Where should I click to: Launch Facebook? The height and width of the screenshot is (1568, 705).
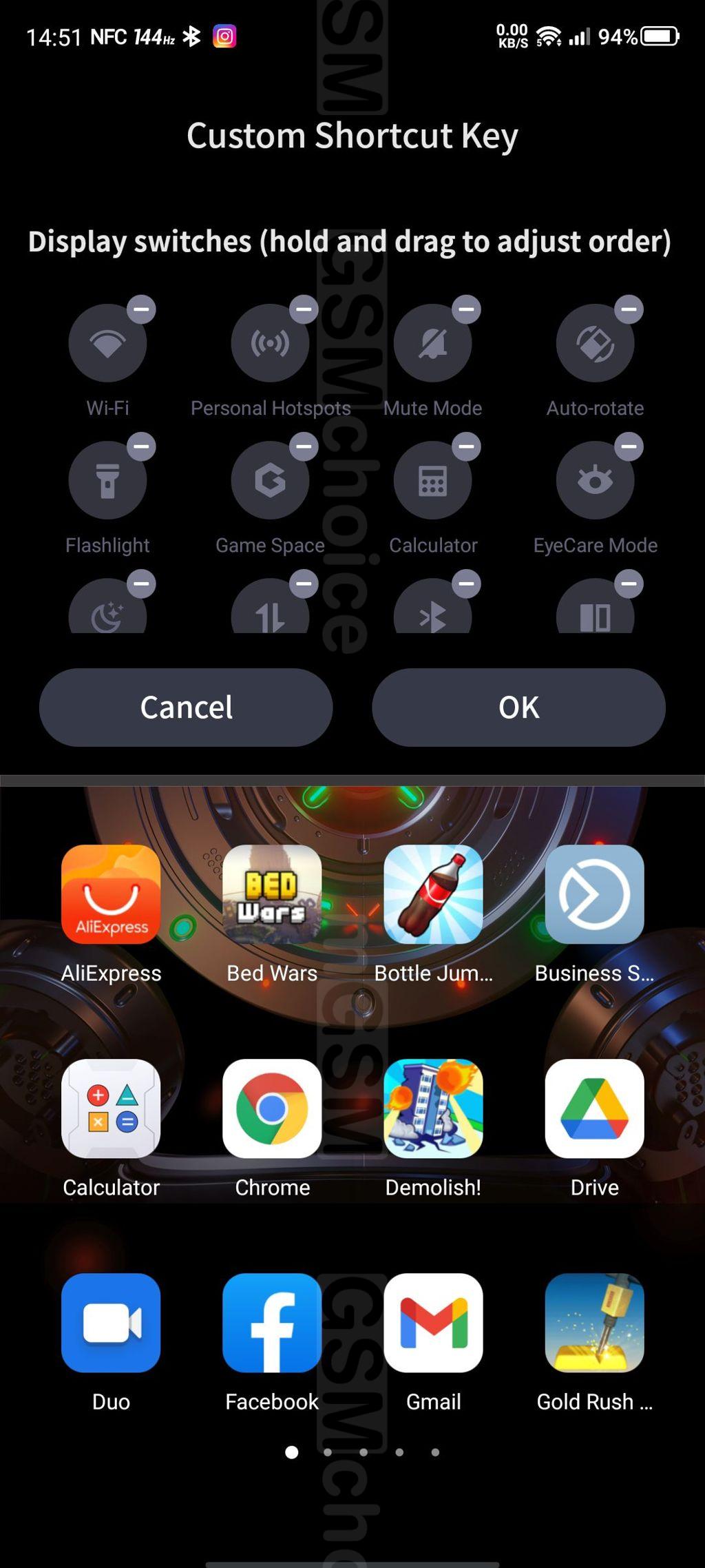pyautogui.click(x=272, y=1323)
